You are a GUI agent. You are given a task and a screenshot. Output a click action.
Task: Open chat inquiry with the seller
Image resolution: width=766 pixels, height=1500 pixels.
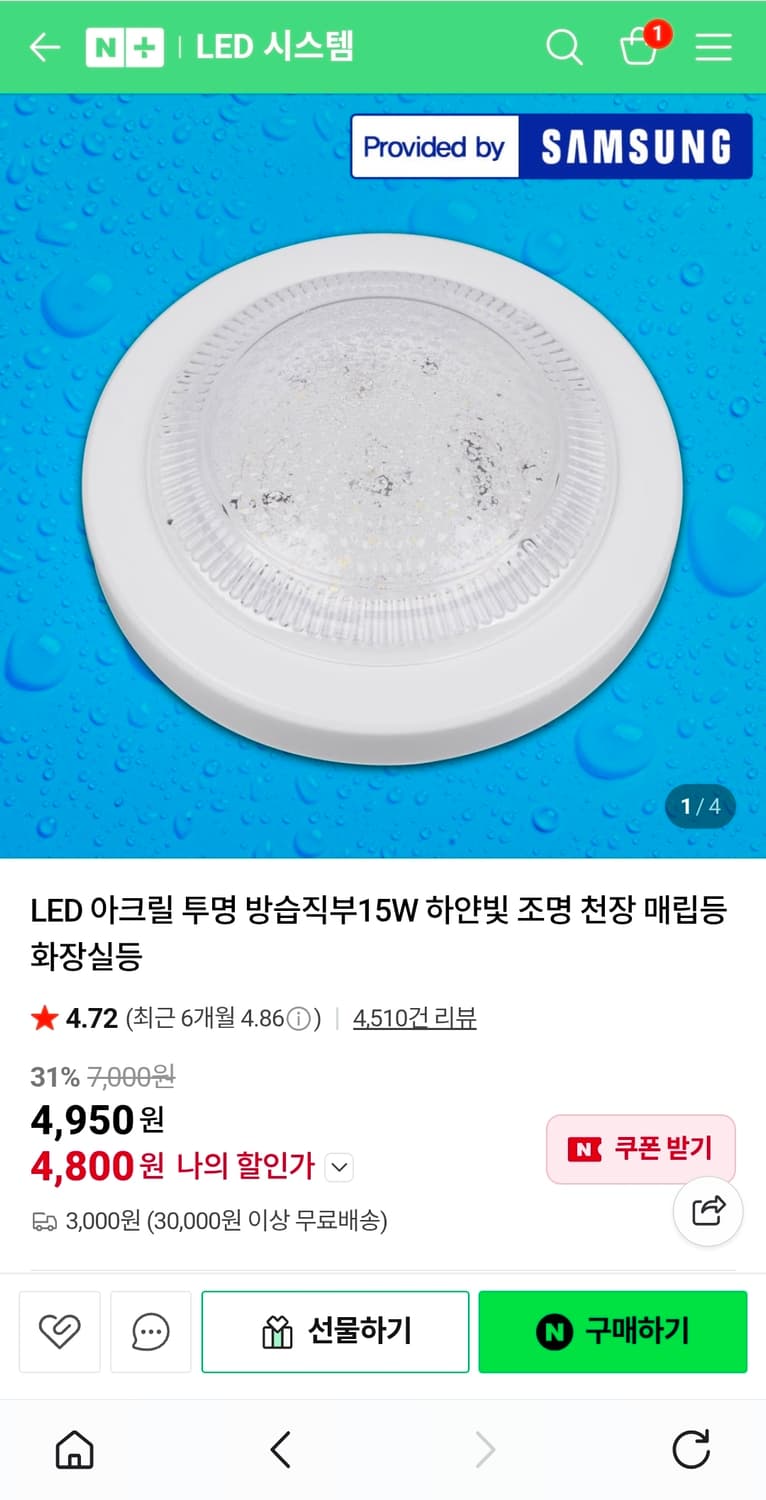(x=150, y=1331)
